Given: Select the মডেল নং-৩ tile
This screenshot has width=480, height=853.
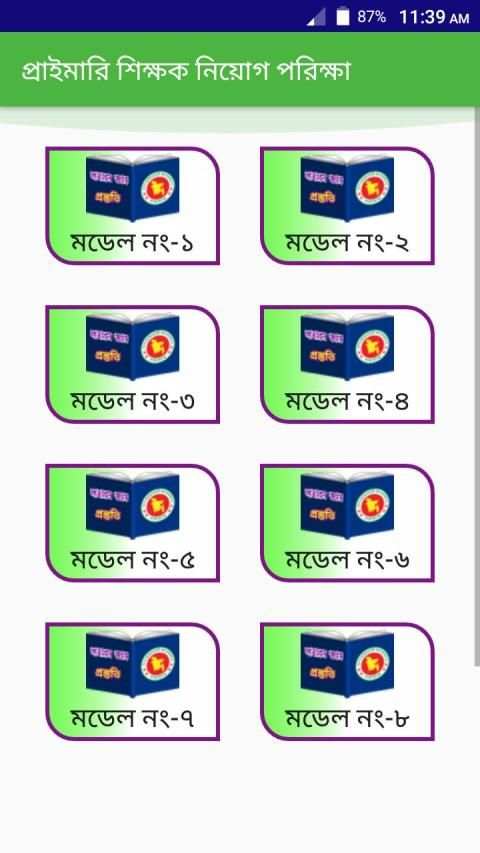Looking at the screenshot, I should click(x=132, y=364).
